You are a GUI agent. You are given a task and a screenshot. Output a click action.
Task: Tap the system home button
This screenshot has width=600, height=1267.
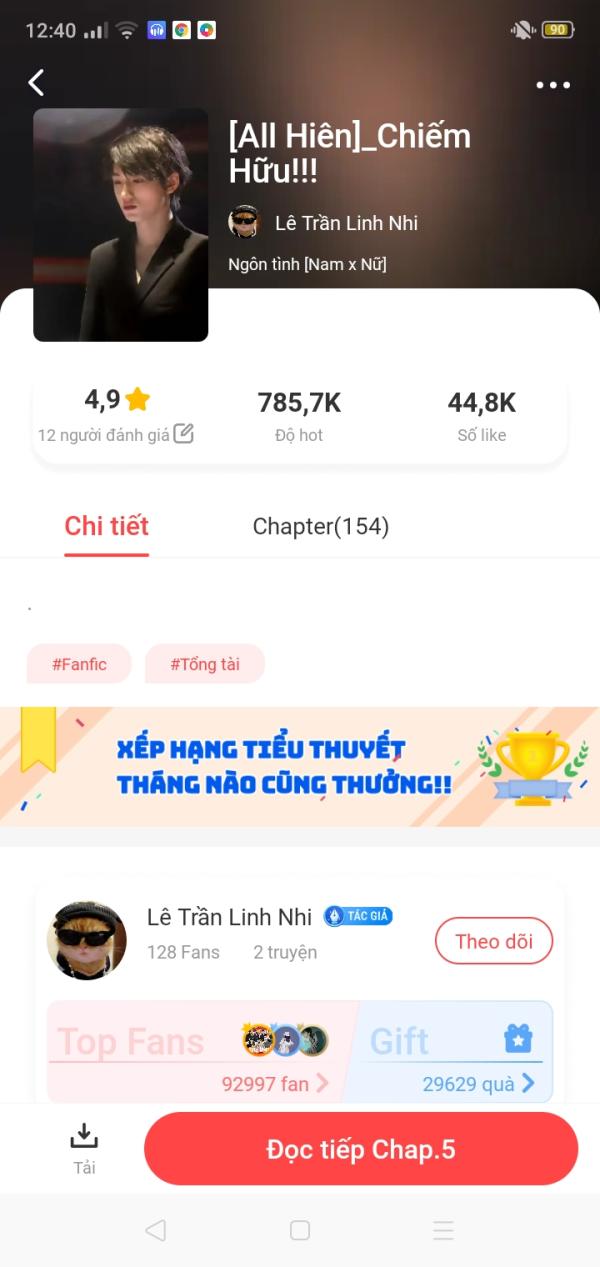click(x=300, y=1230)
